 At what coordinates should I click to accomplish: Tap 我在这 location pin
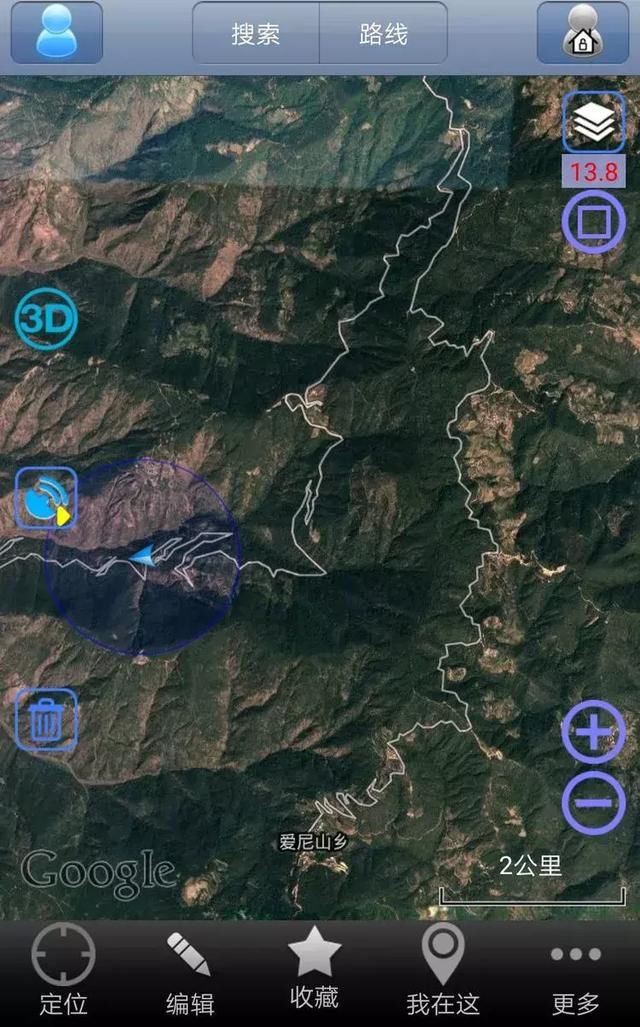click(443, 969)
